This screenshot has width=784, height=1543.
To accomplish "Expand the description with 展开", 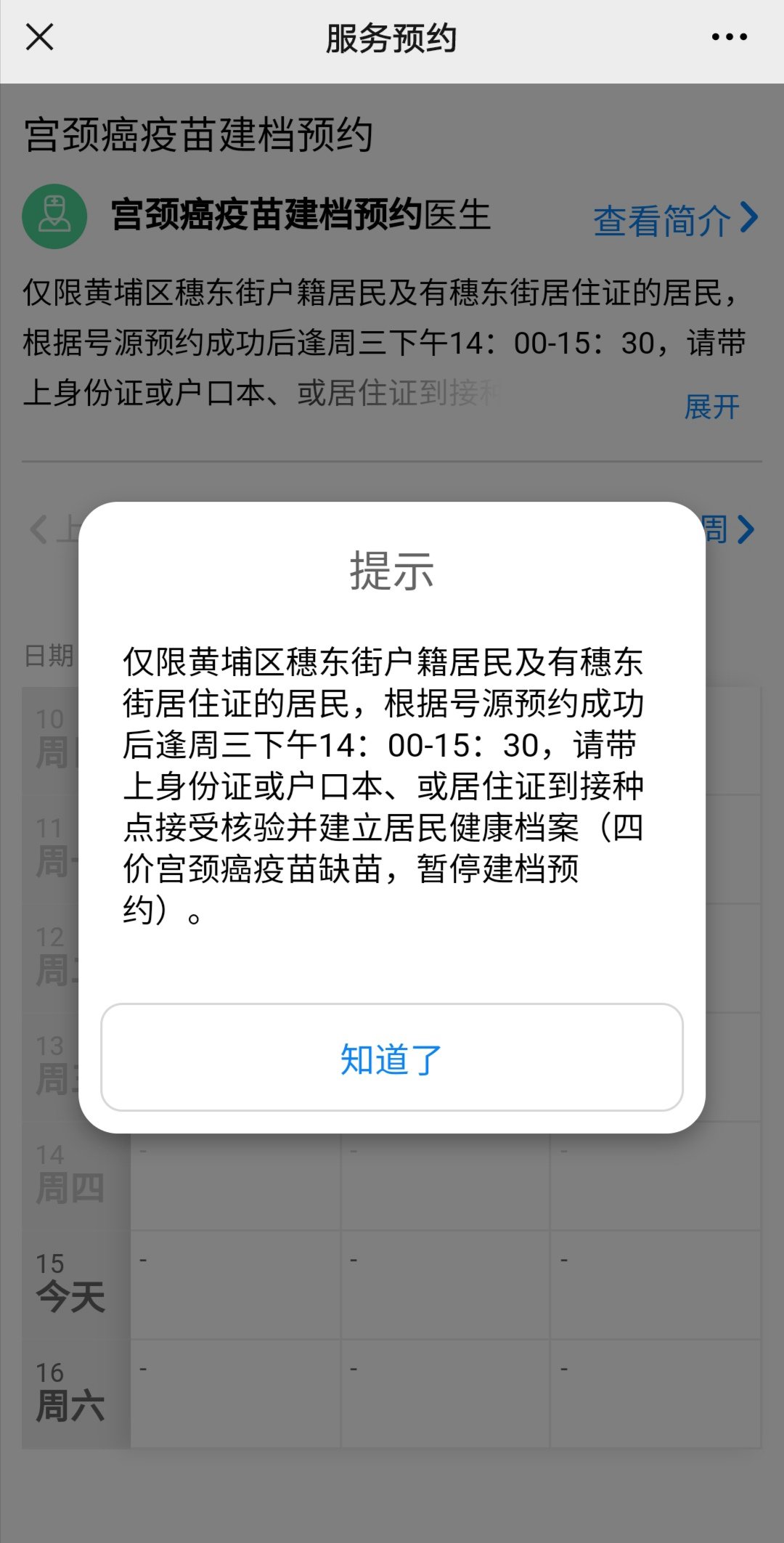I will coord(711,407).
